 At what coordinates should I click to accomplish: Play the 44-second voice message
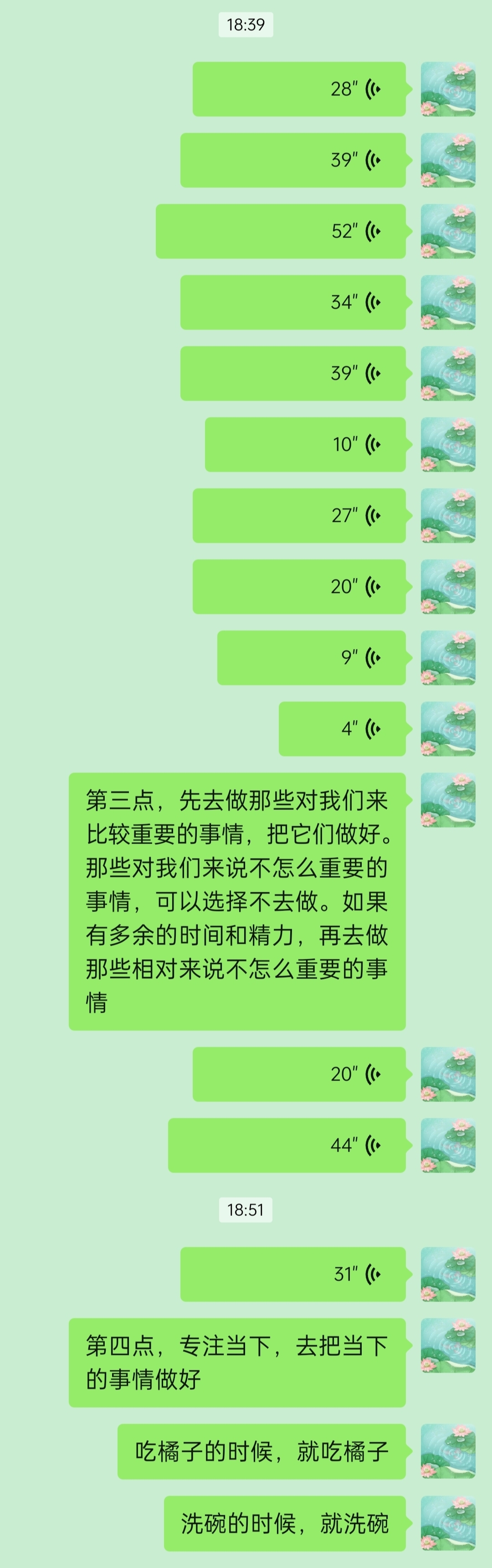[x=287, y=1145]
